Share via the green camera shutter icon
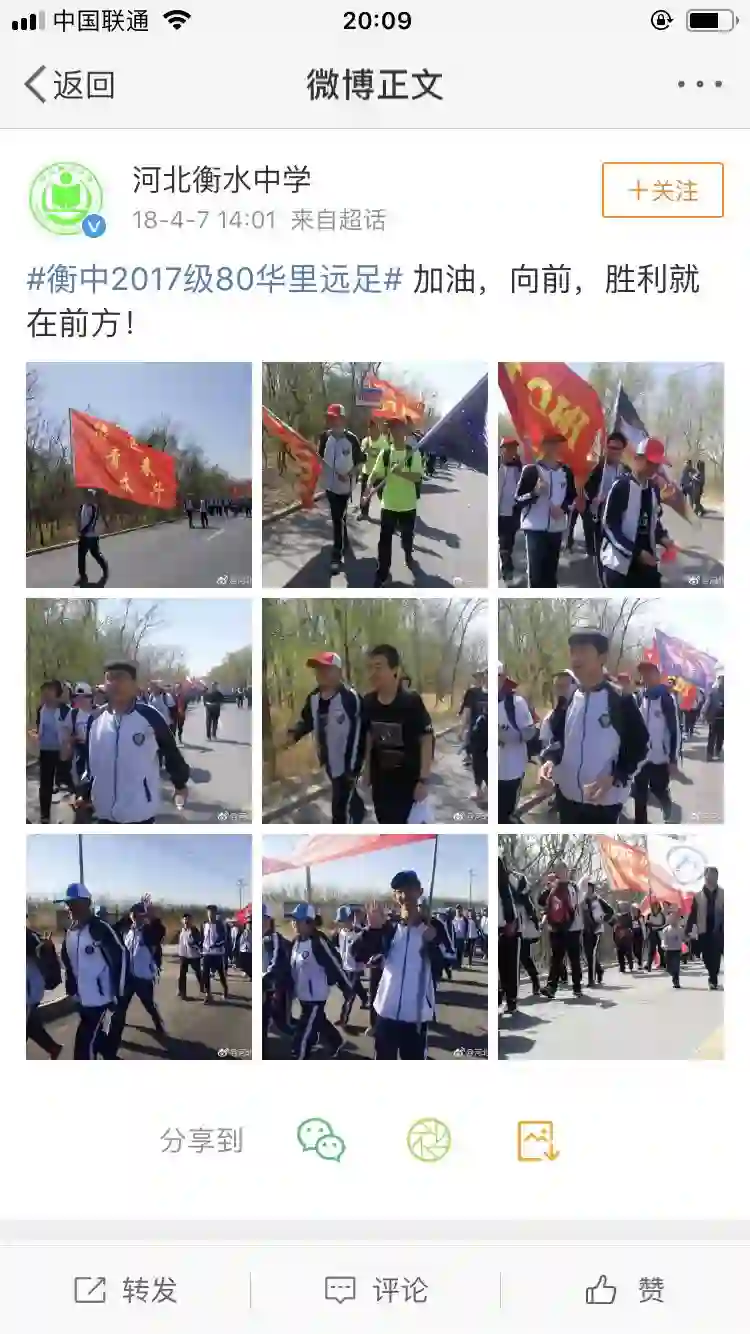 [429, 1140]
